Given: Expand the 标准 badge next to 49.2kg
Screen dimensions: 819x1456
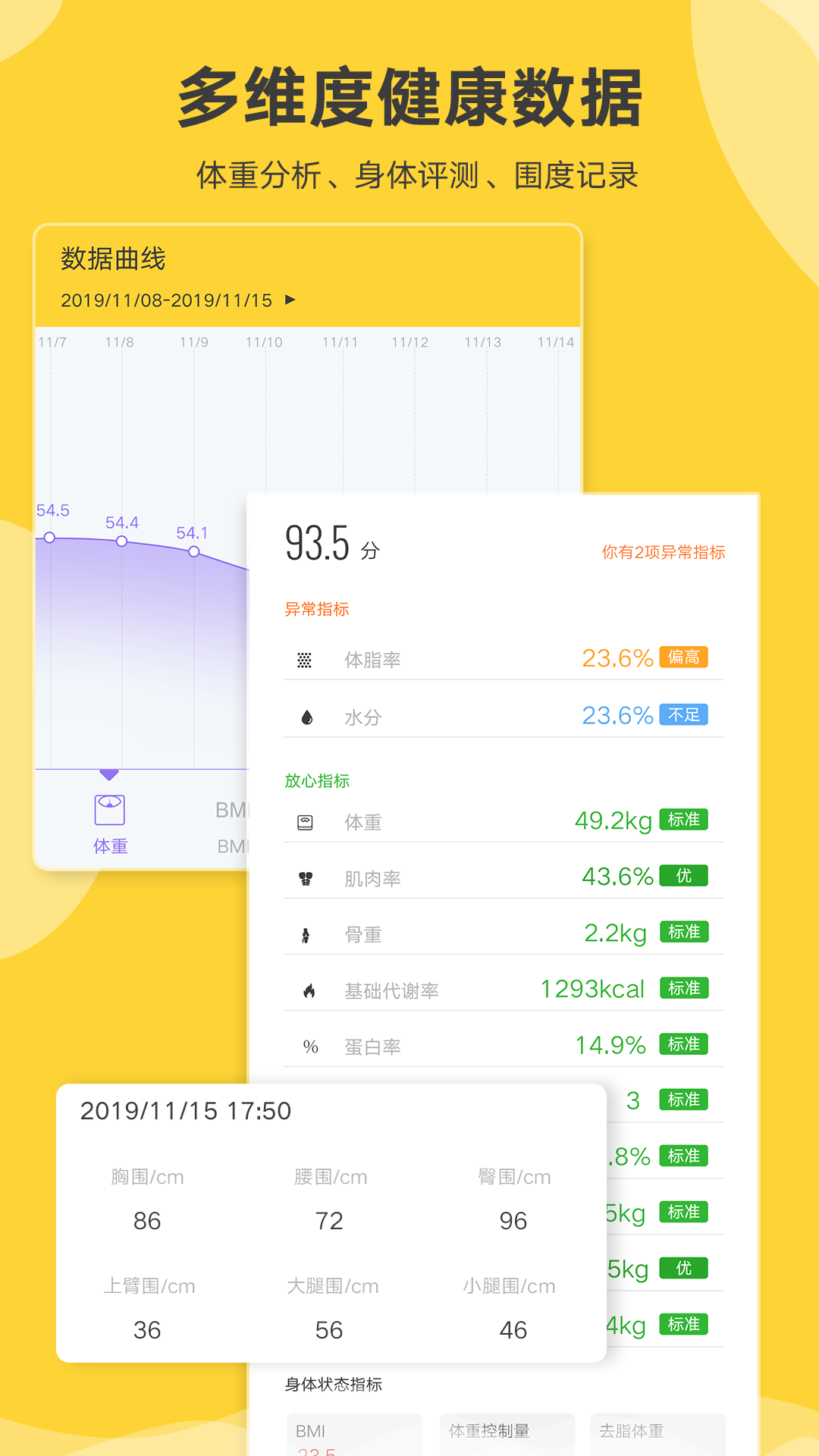Looking at the screenshot, I should (x=685, y=820).
